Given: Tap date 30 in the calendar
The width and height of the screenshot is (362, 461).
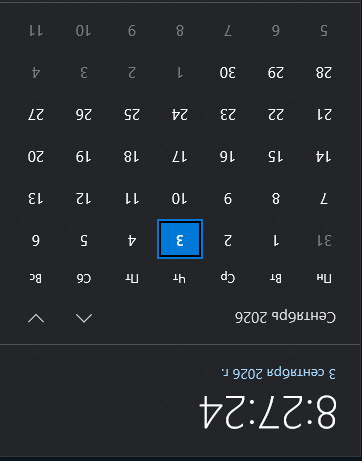Looking at the screenshot, I should pos(228,72).
